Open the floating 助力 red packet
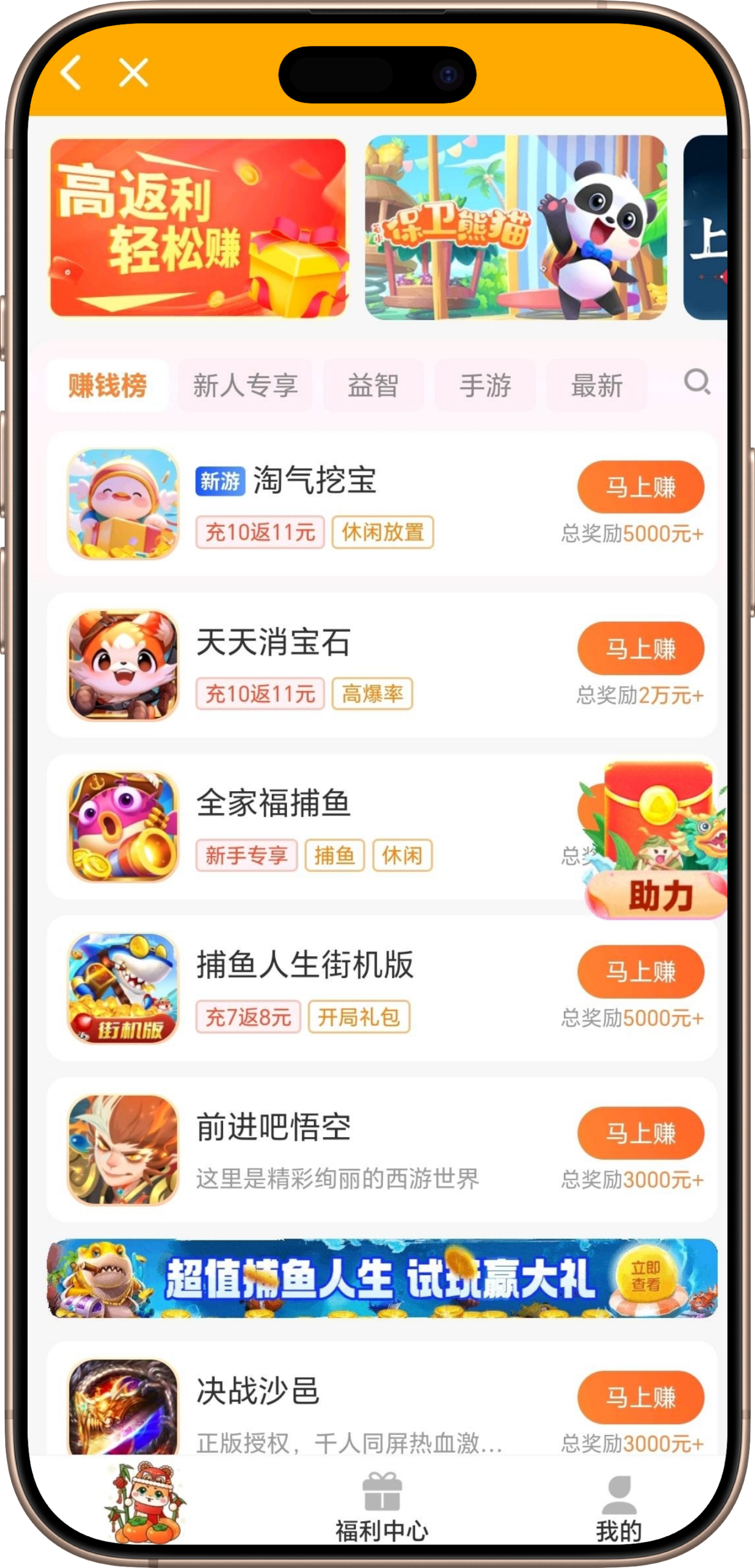 [656, 840]
